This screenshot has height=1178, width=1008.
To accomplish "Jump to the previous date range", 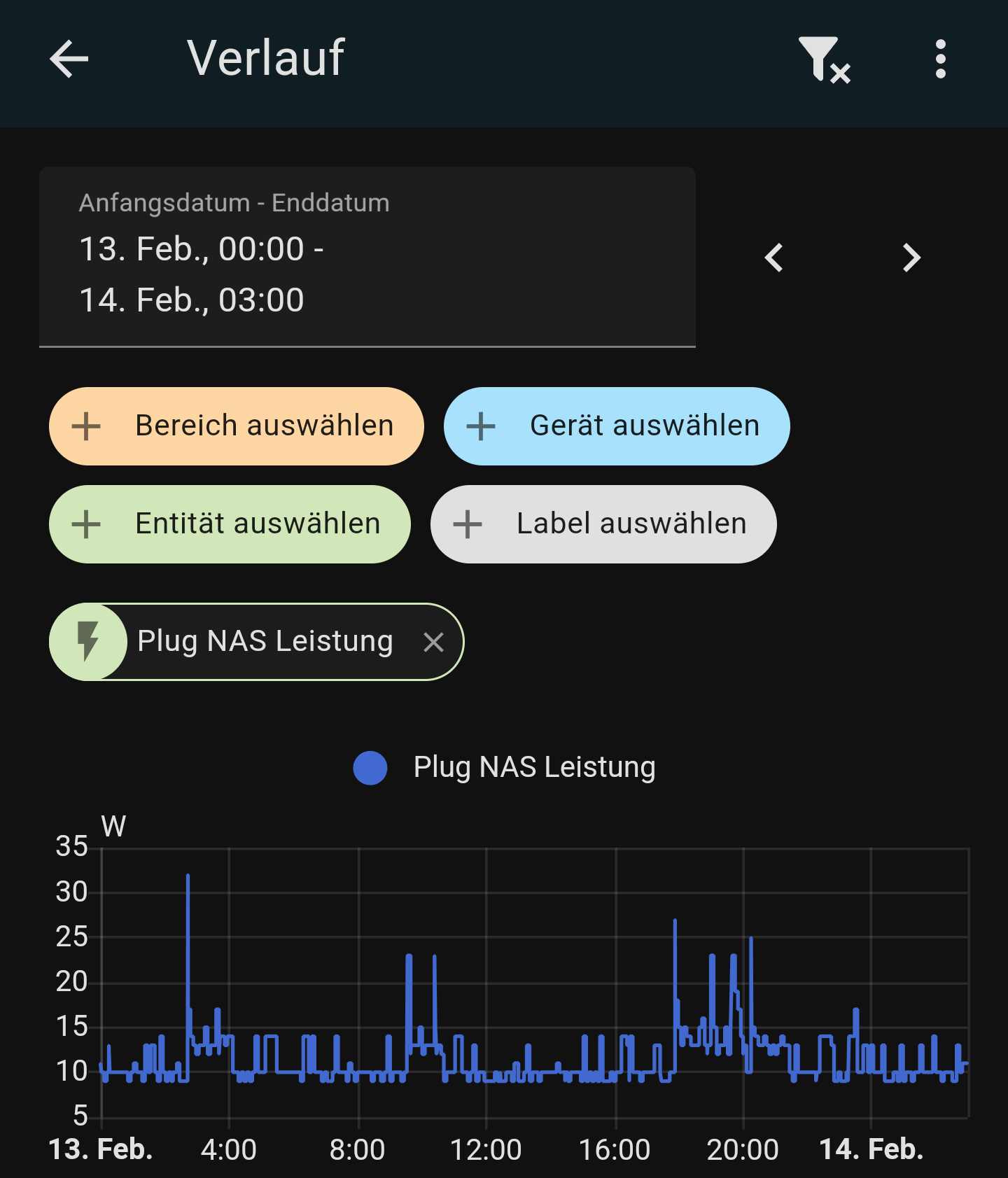I will click(773, 258).
